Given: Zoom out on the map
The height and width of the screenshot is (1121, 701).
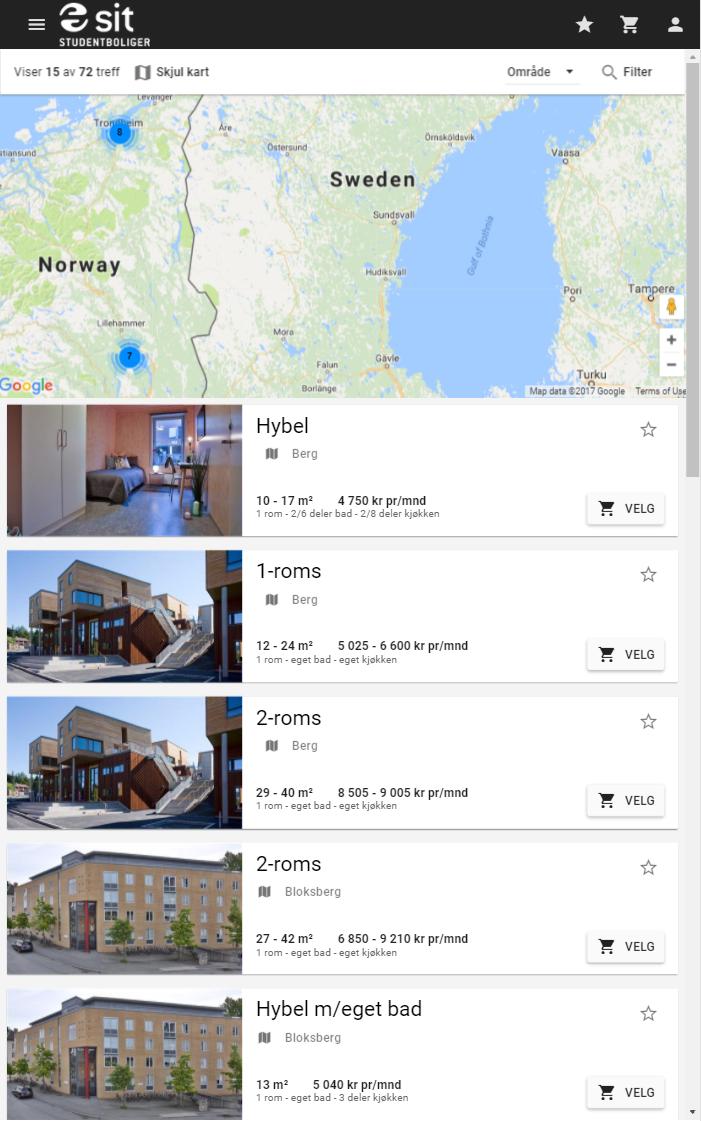Looking at the screenshot, I should click(671, 365).
